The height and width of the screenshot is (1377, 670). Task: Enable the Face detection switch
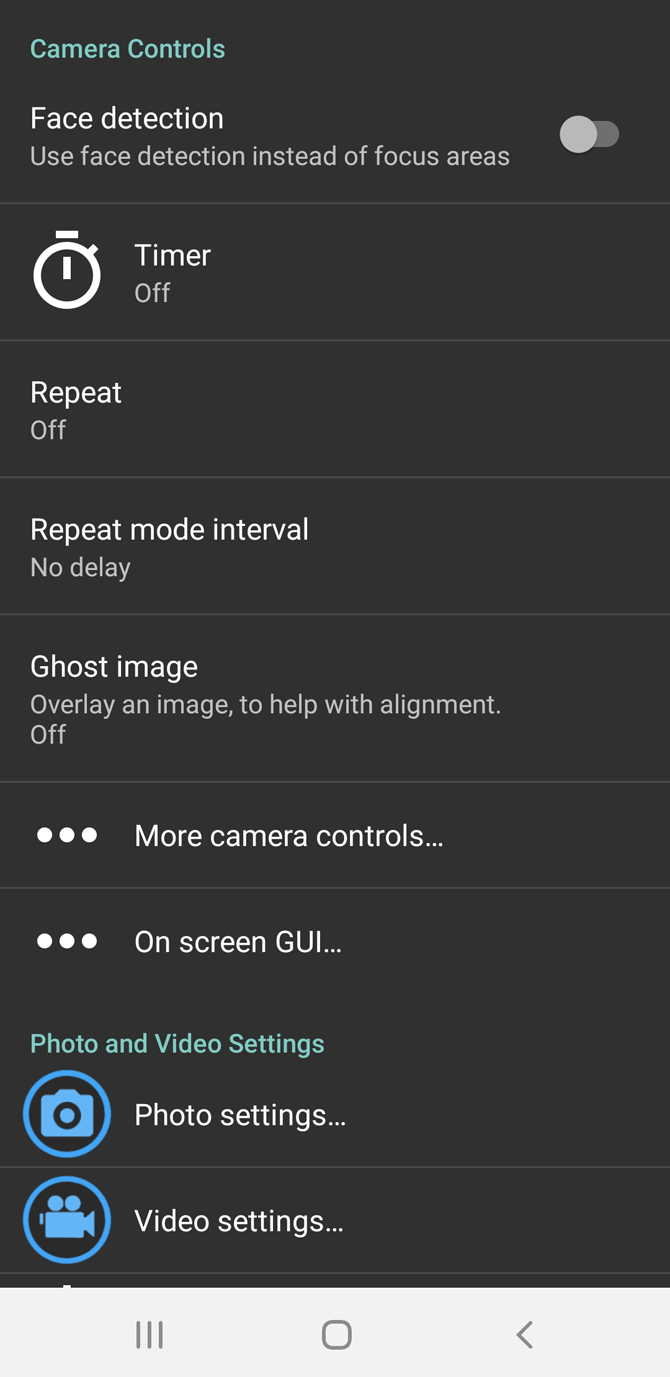click(589, 135)
